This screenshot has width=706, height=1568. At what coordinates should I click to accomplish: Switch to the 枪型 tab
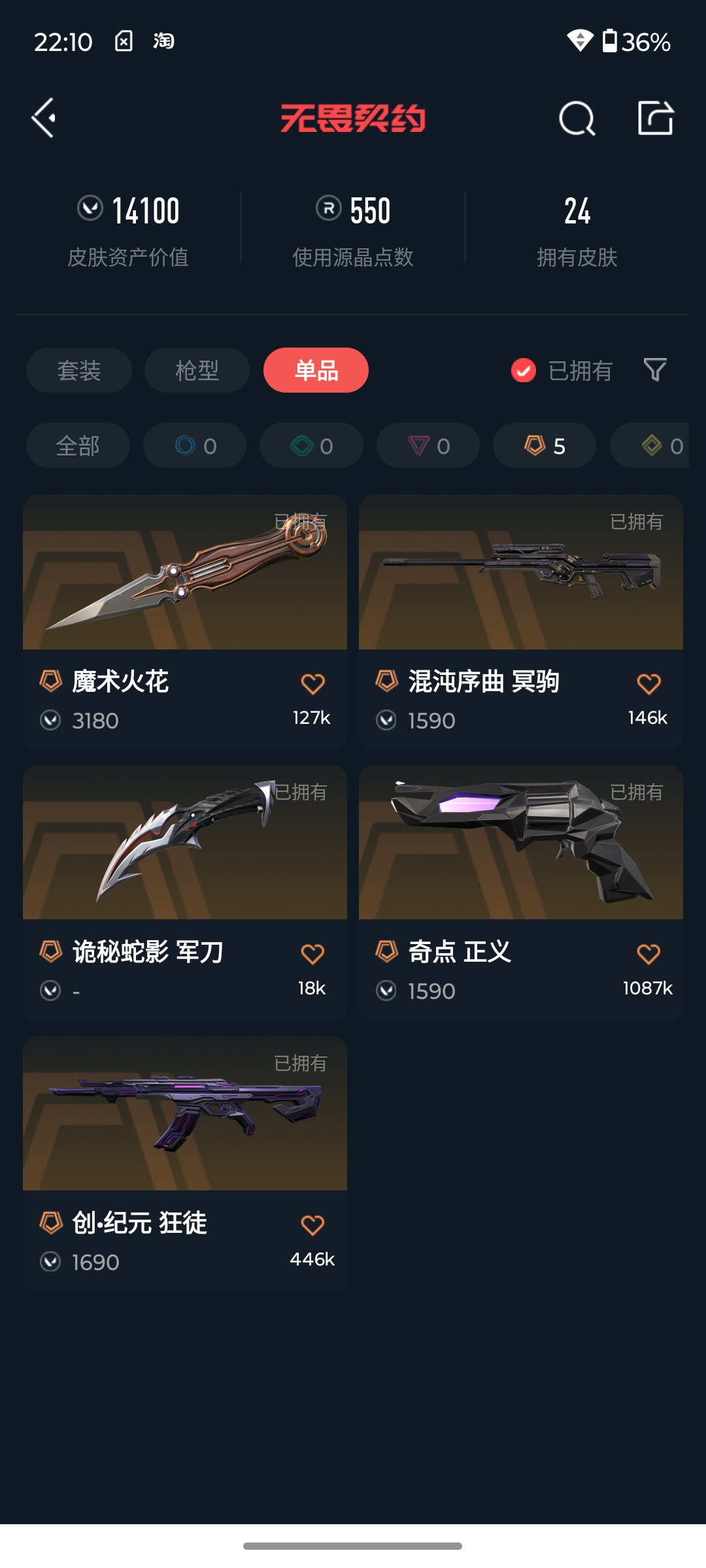197,370
